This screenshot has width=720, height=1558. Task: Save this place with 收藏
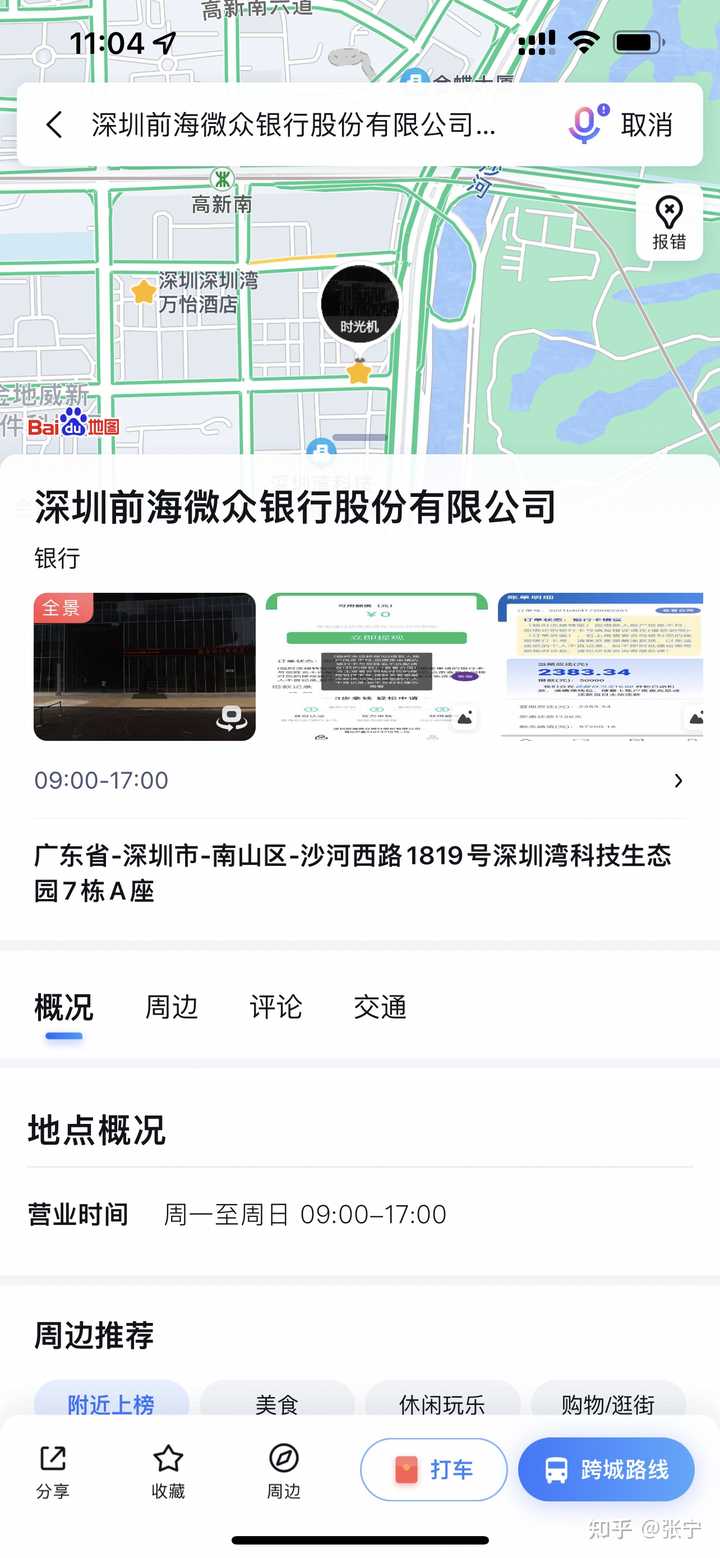[168, 1472]
